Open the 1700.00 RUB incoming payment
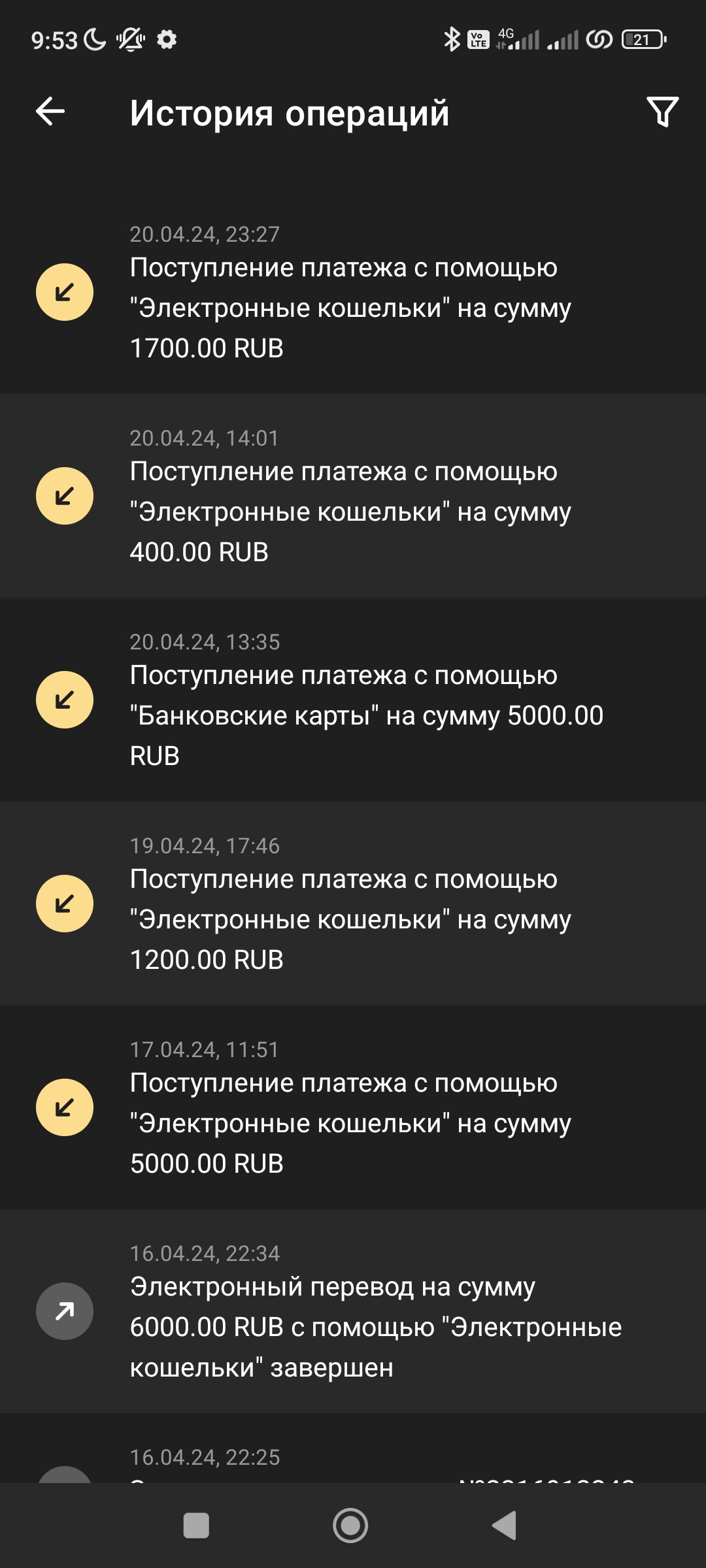The image size is (706, 1568). pyautogui.click(x=353, y=293)
